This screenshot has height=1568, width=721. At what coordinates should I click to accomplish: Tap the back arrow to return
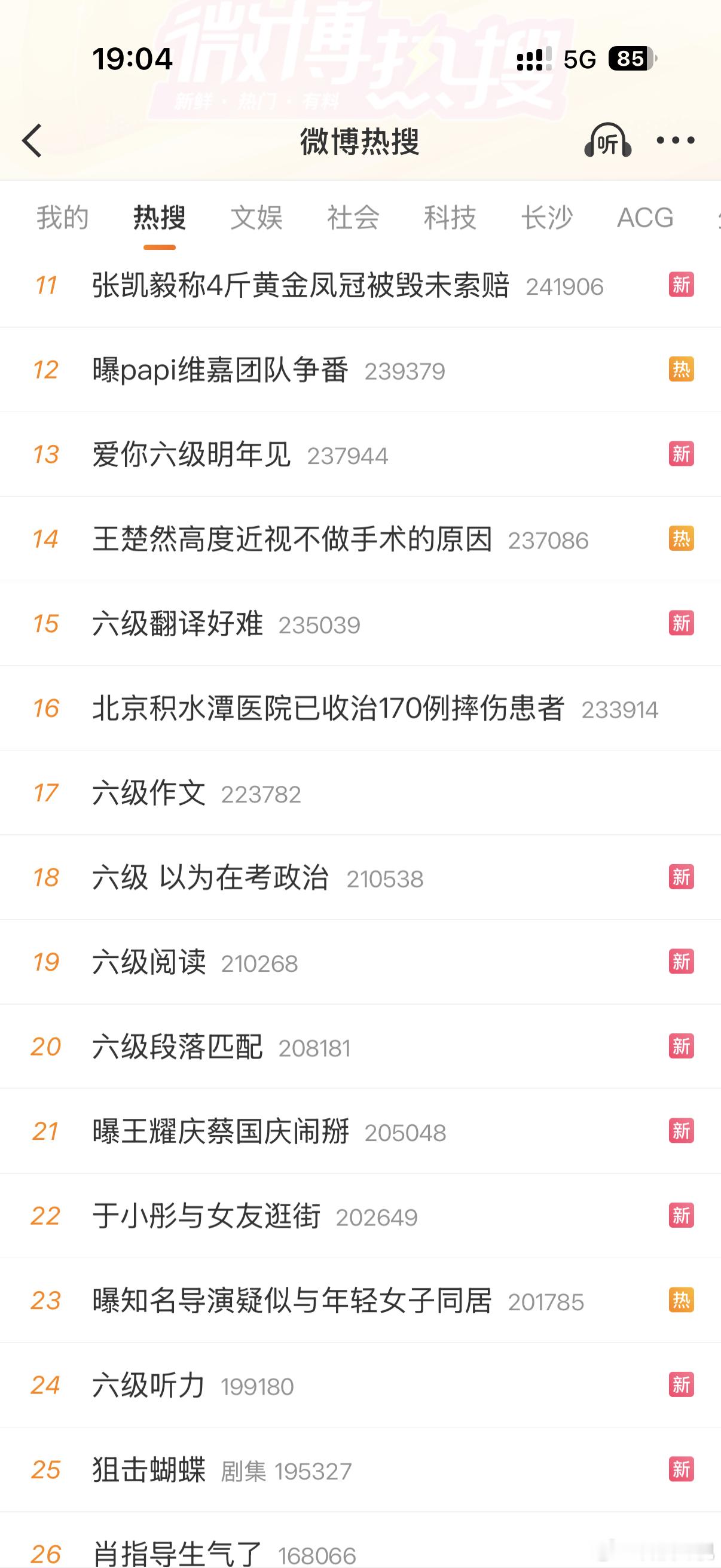[x=32, y=141]
